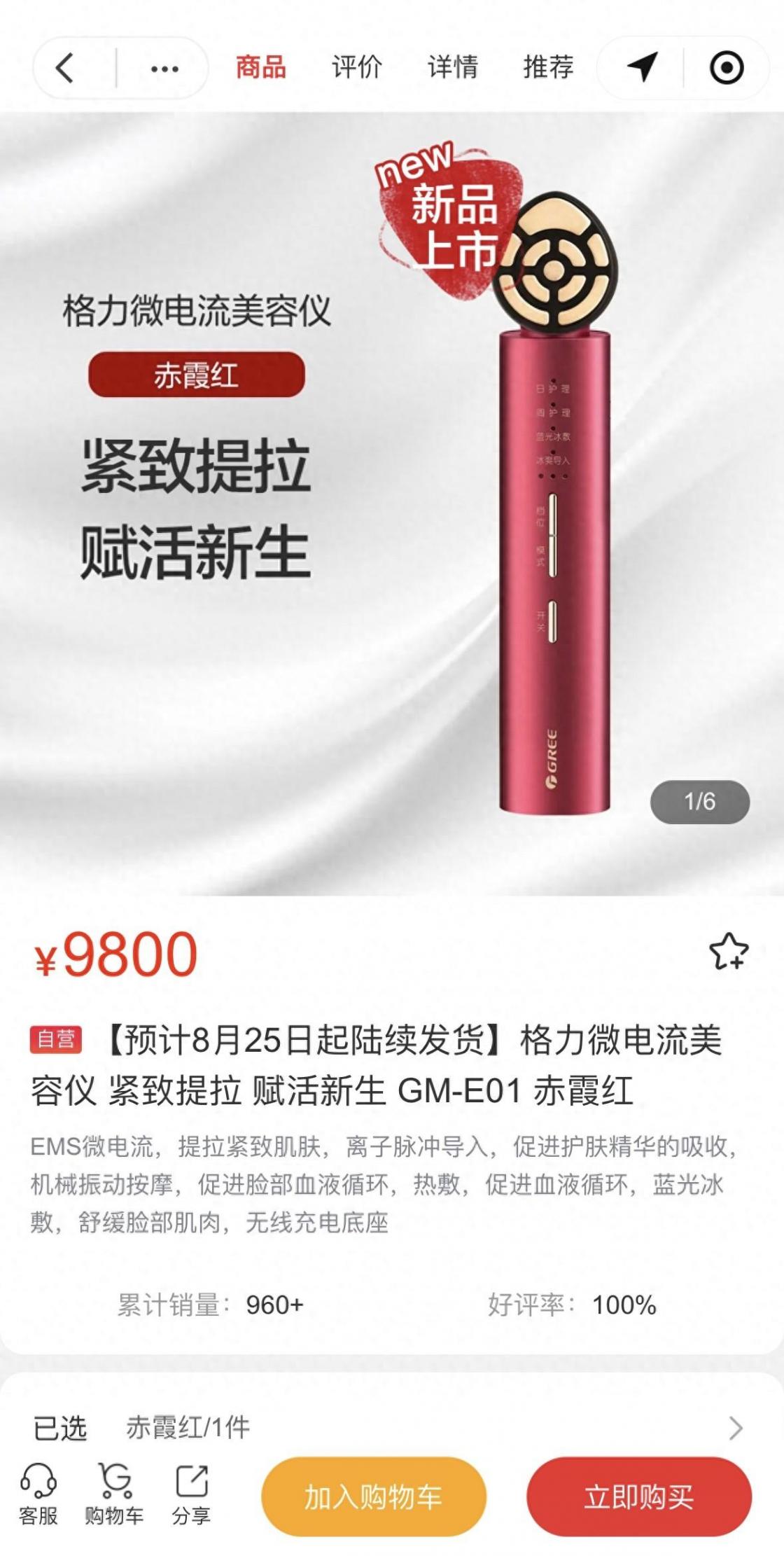Tap the circular target icon
The image size is (784, 1556).
726,68
